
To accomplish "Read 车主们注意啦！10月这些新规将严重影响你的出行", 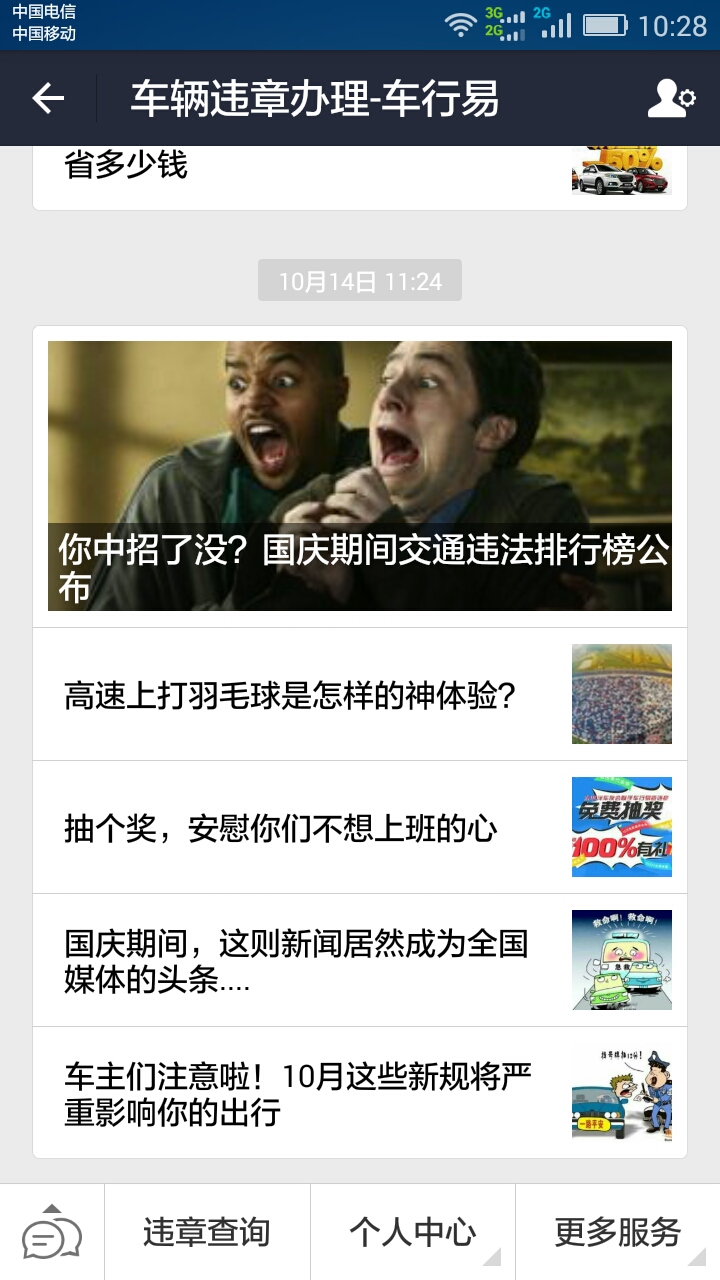I will [x=360, y=1094].
